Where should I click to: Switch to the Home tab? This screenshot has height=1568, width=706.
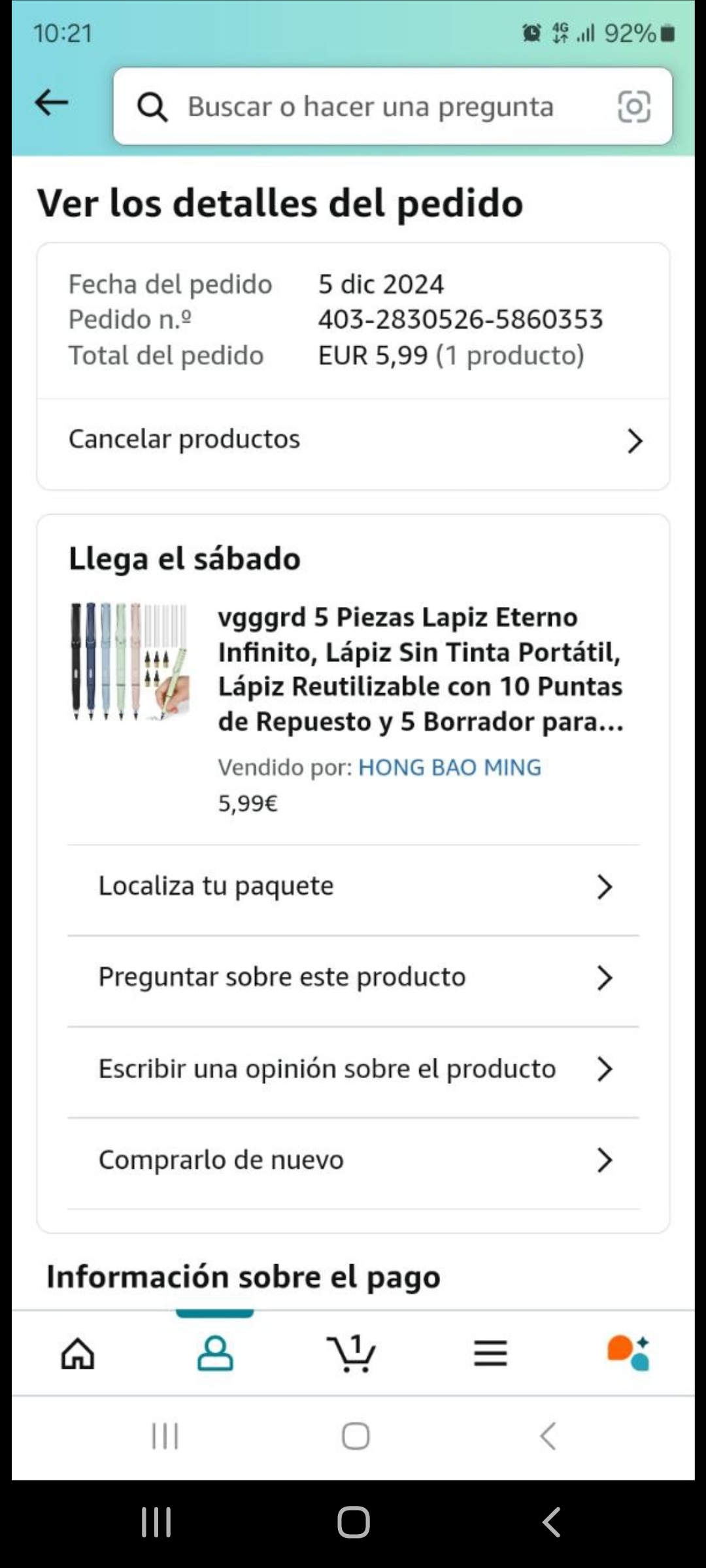point(78,1352)
